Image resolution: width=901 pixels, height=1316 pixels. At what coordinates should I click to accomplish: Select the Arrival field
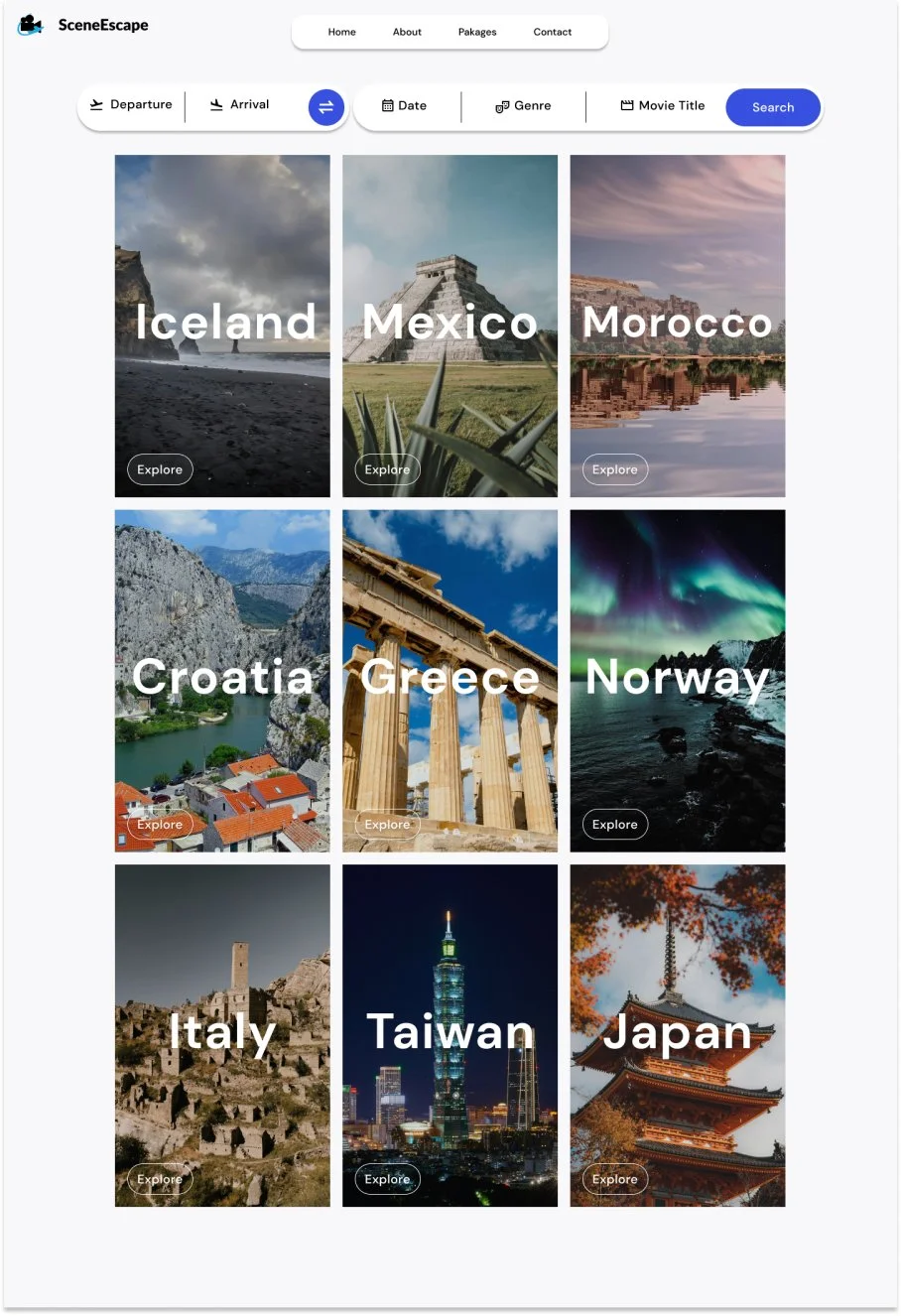240,105
